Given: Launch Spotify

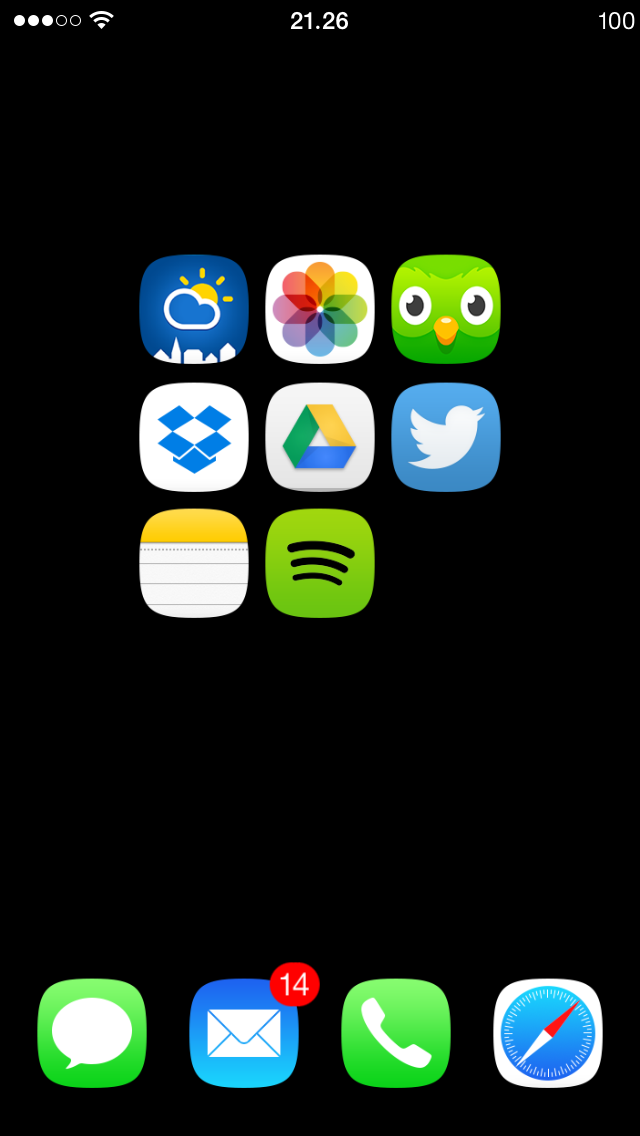Looking at the screenshot, I should pyautogui.click(x=320, y=563).
